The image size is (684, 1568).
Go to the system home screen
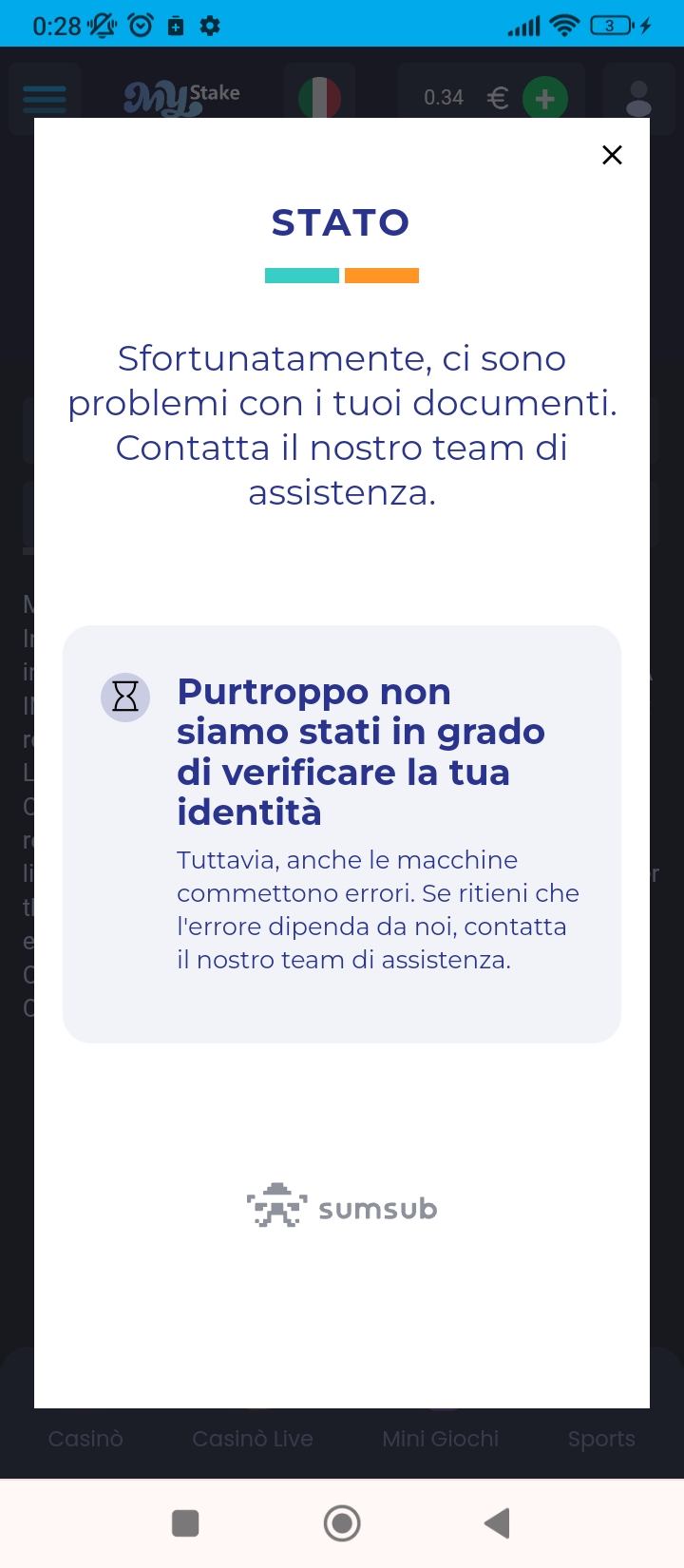tap(342, 1523)
